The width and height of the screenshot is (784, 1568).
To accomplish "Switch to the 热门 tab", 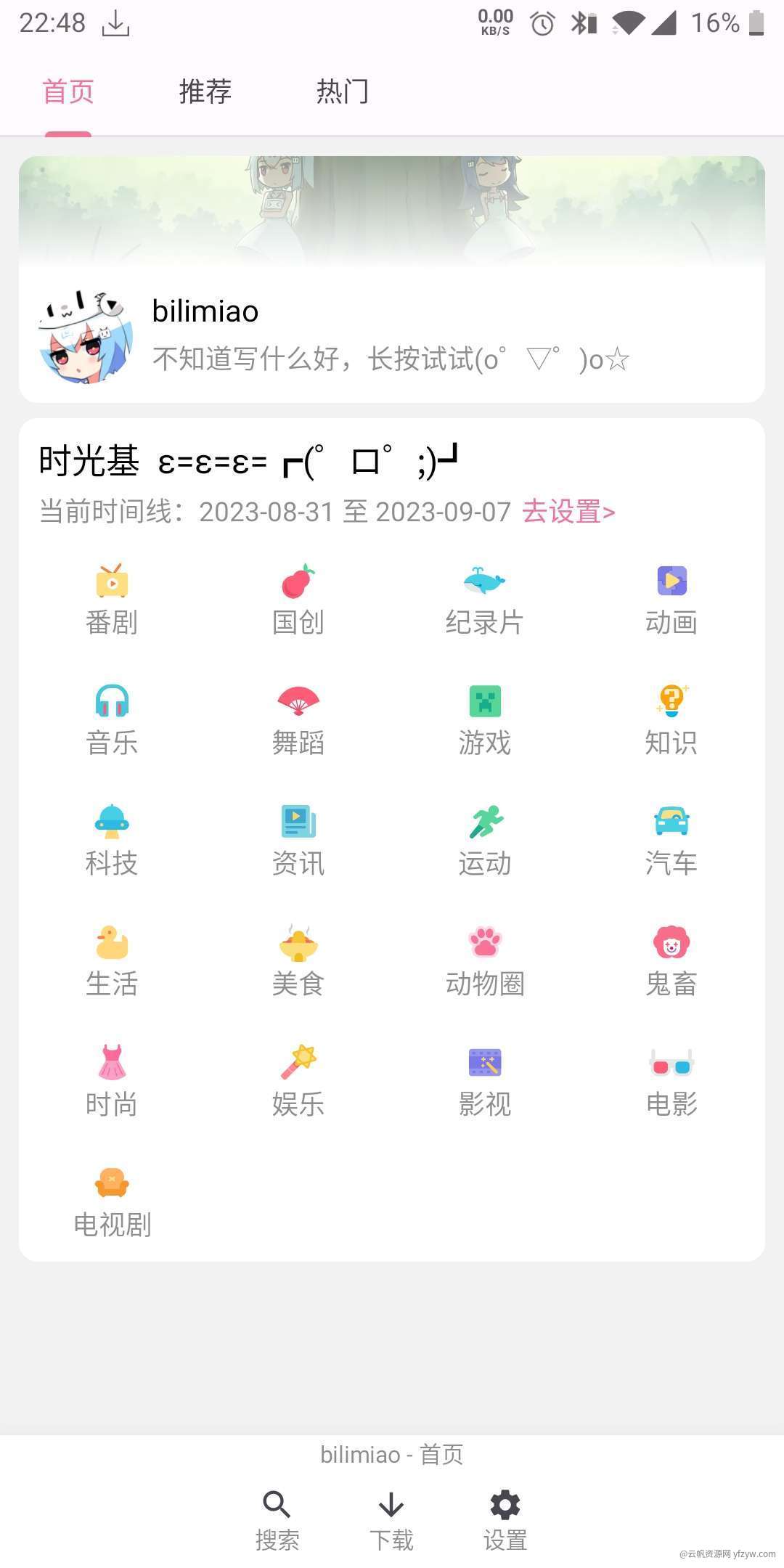I will (343, 92).
